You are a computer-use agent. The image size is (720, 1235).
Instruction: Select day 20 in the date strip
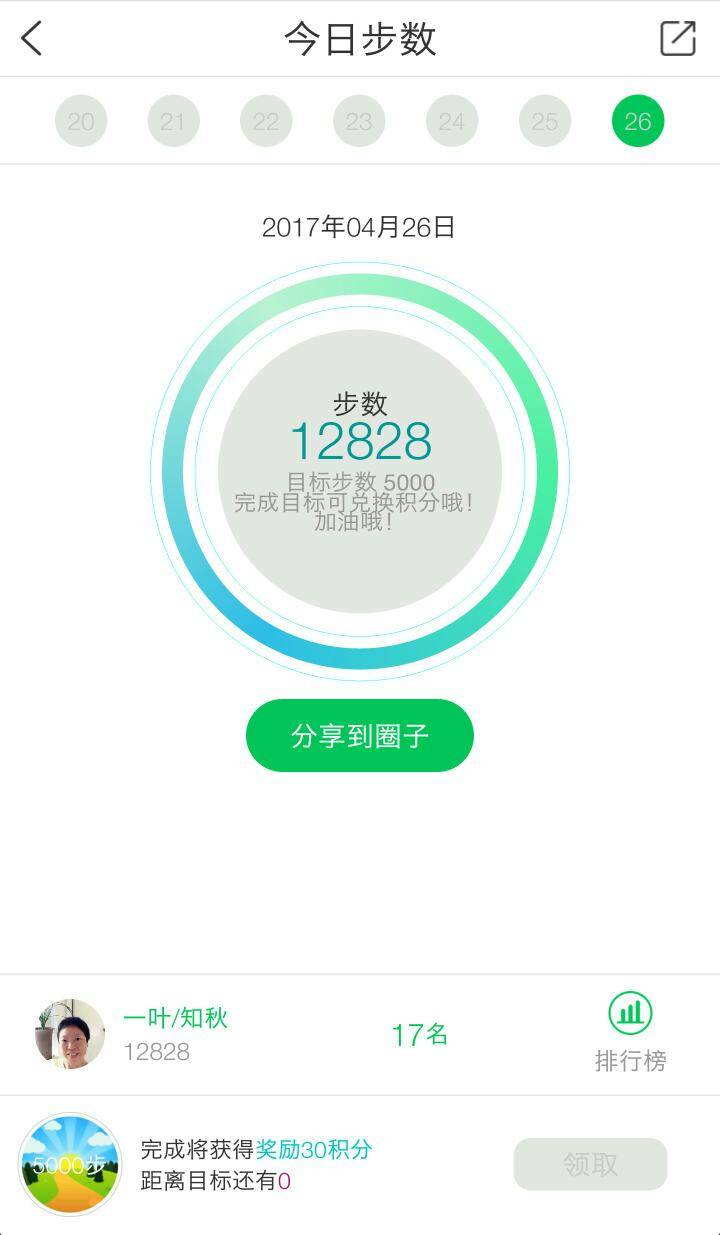coord(81,121)
